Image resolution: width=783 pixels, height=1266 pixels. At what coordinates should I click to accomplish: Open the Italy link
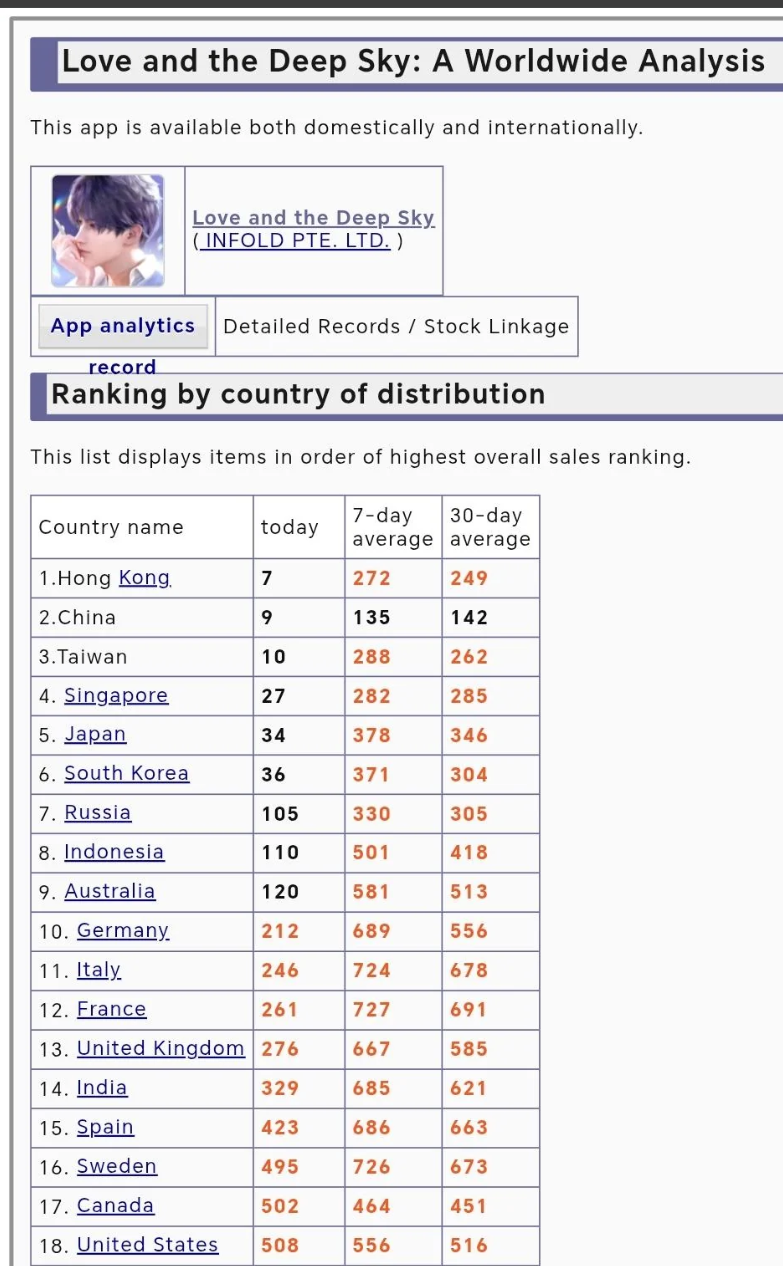click(99, 969)
